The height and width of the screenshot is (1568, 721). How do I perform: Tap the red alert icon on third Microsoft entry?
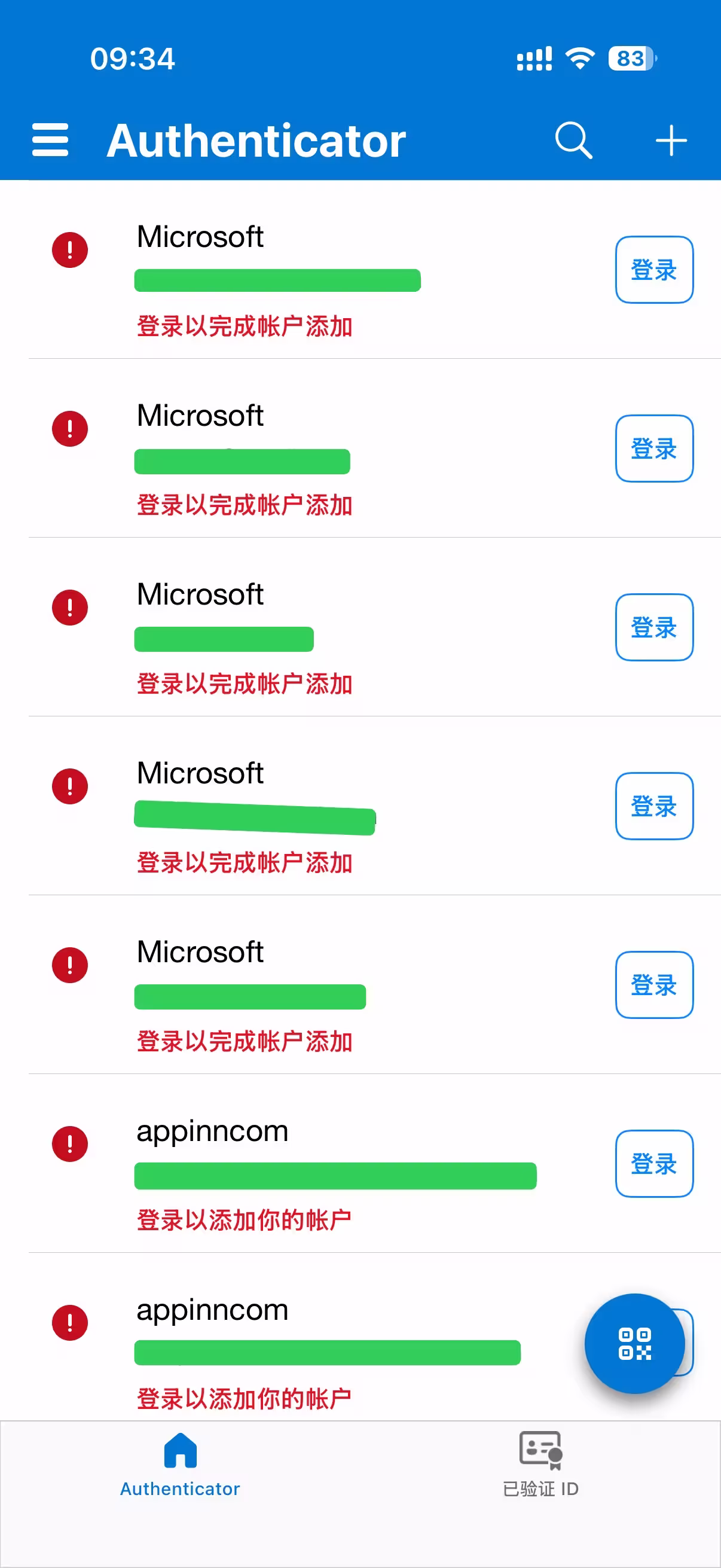[x=70, y=608]
